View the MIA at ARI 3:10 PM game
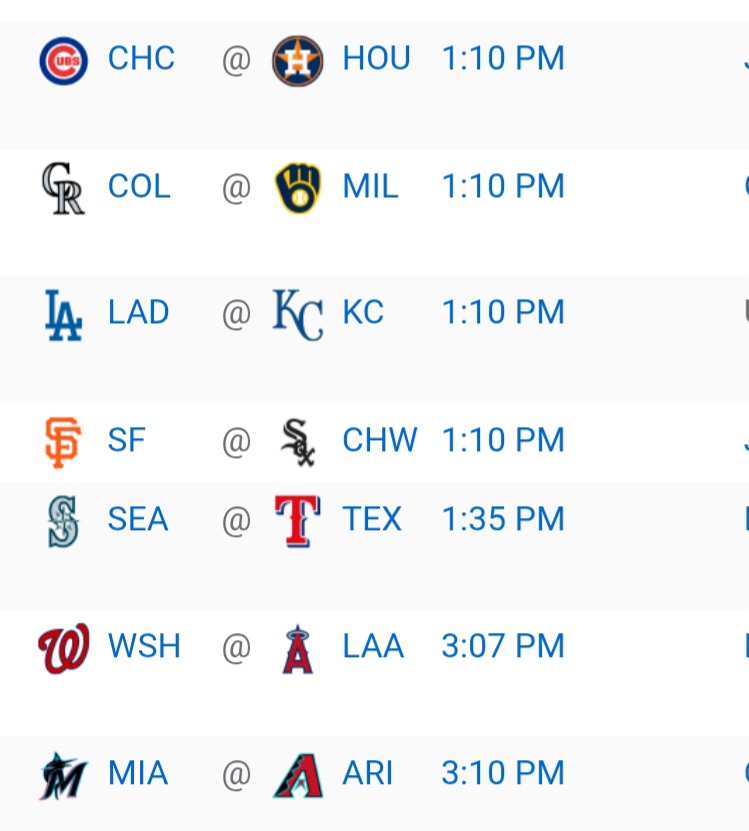Viewport: 749px width, 831px height. [x=503, y=774]
